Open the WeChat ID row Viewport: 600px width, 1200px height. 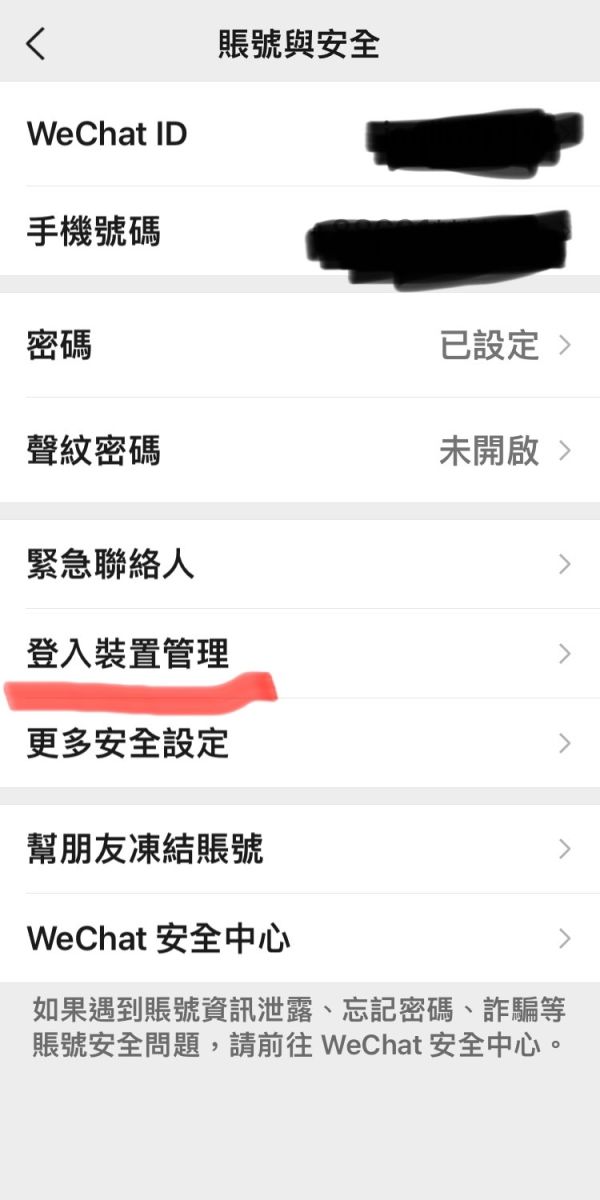click(x=300, y=134)
